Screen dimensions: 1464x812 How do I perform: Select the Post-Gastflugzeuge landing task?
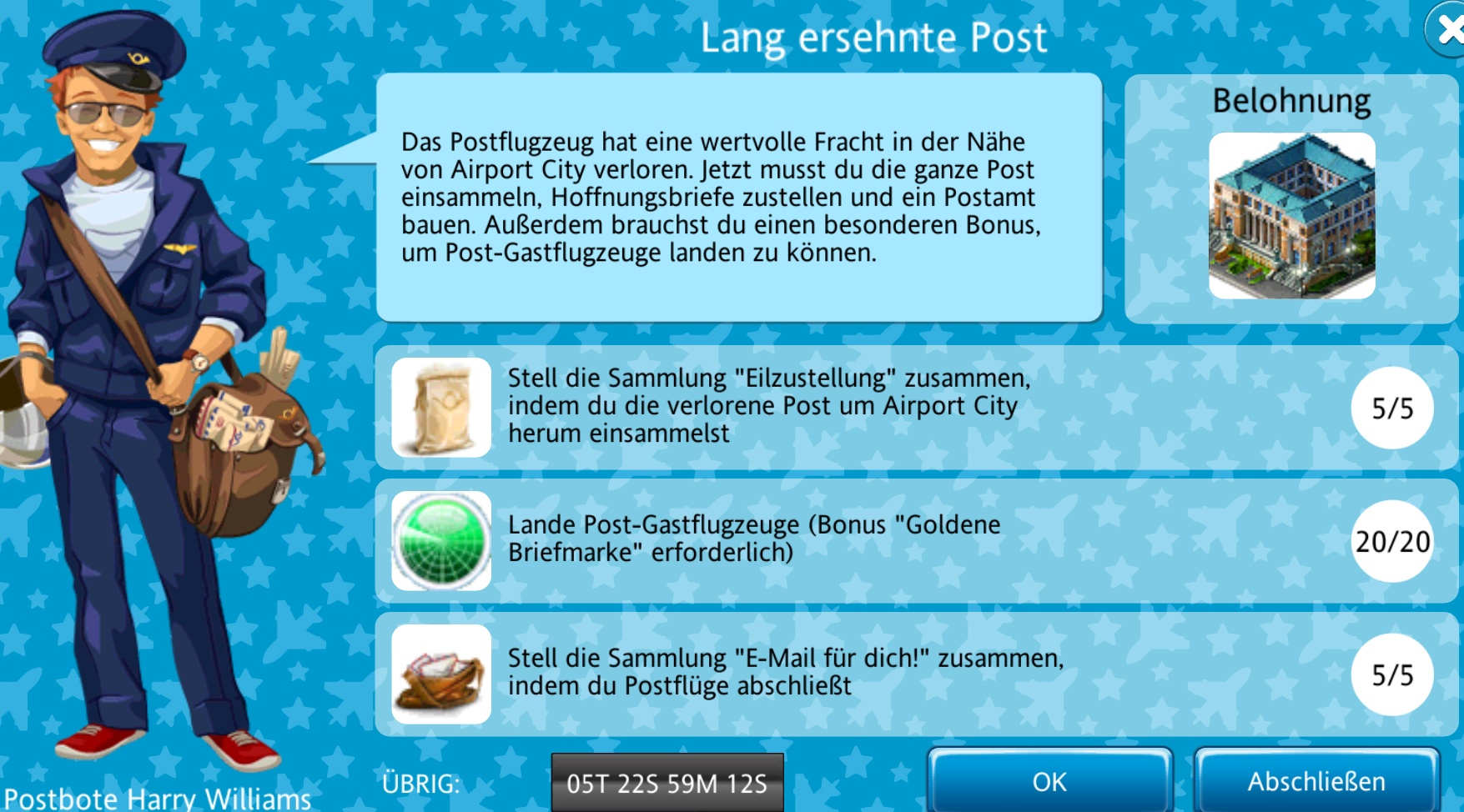pyautogui.click(x=754, y=539)
